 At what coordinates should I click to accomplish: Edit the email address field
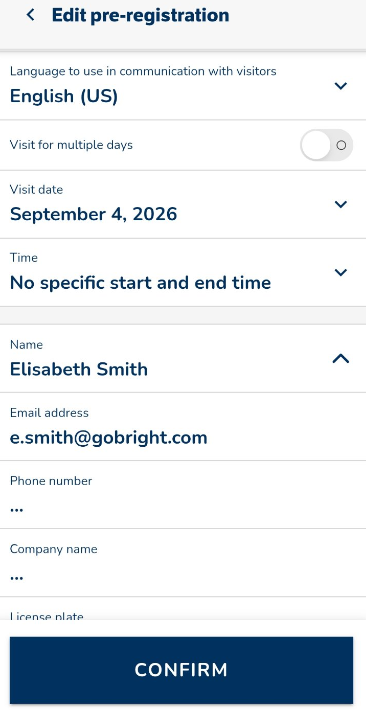pos(183,427)
